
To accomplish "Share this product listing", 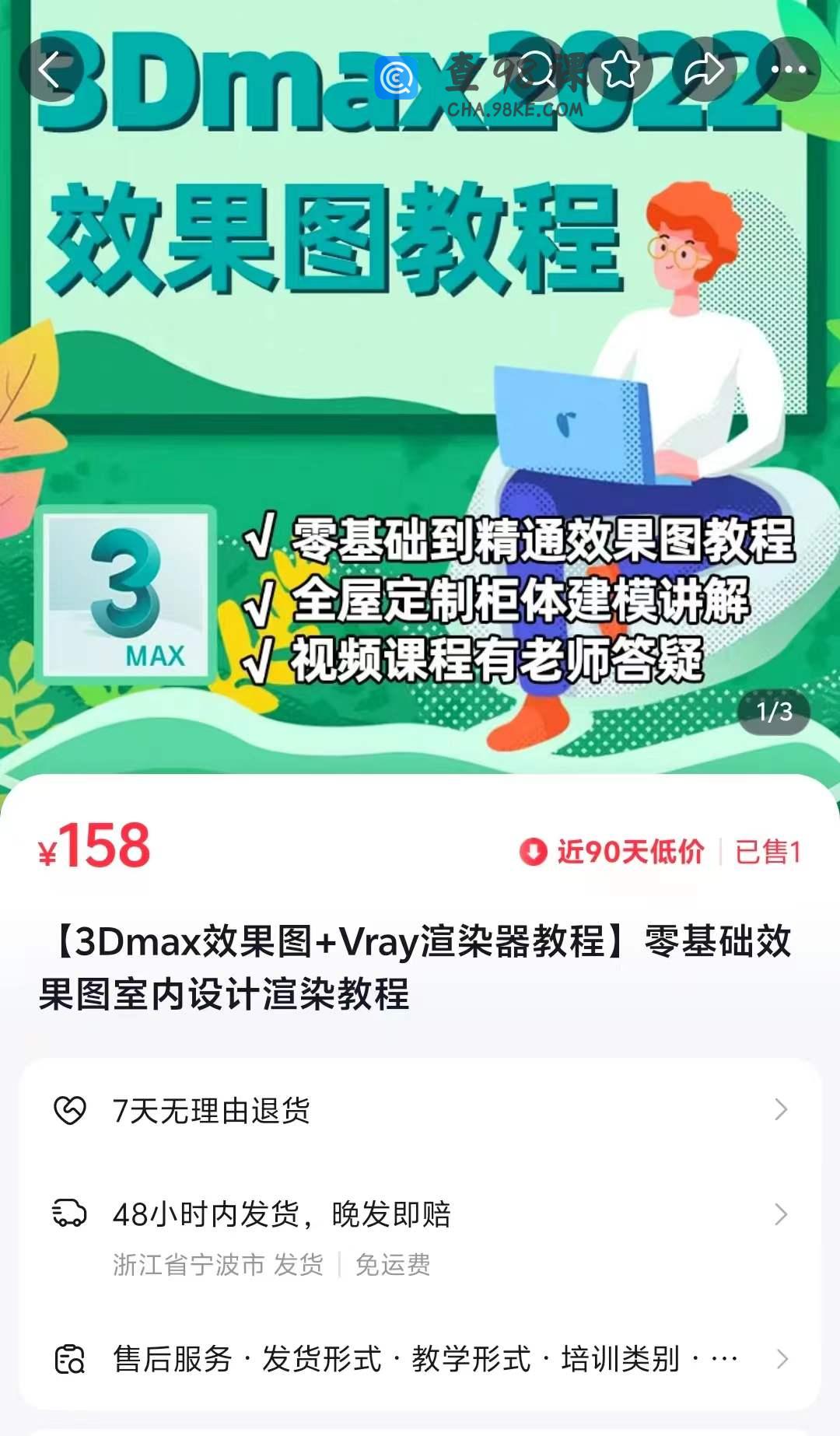I will [x=704, y=70].
